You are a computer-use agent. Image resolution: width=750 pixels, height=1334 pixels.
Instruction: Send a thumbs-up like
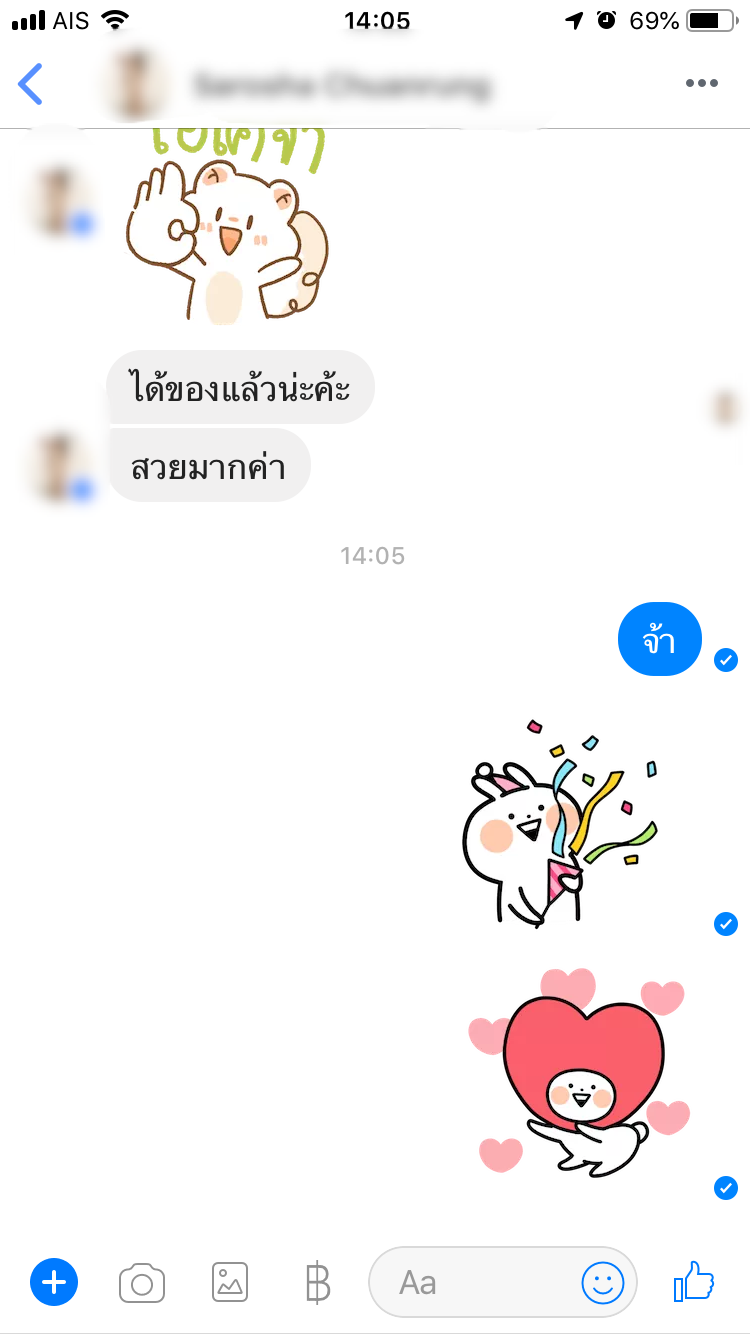694,1281
